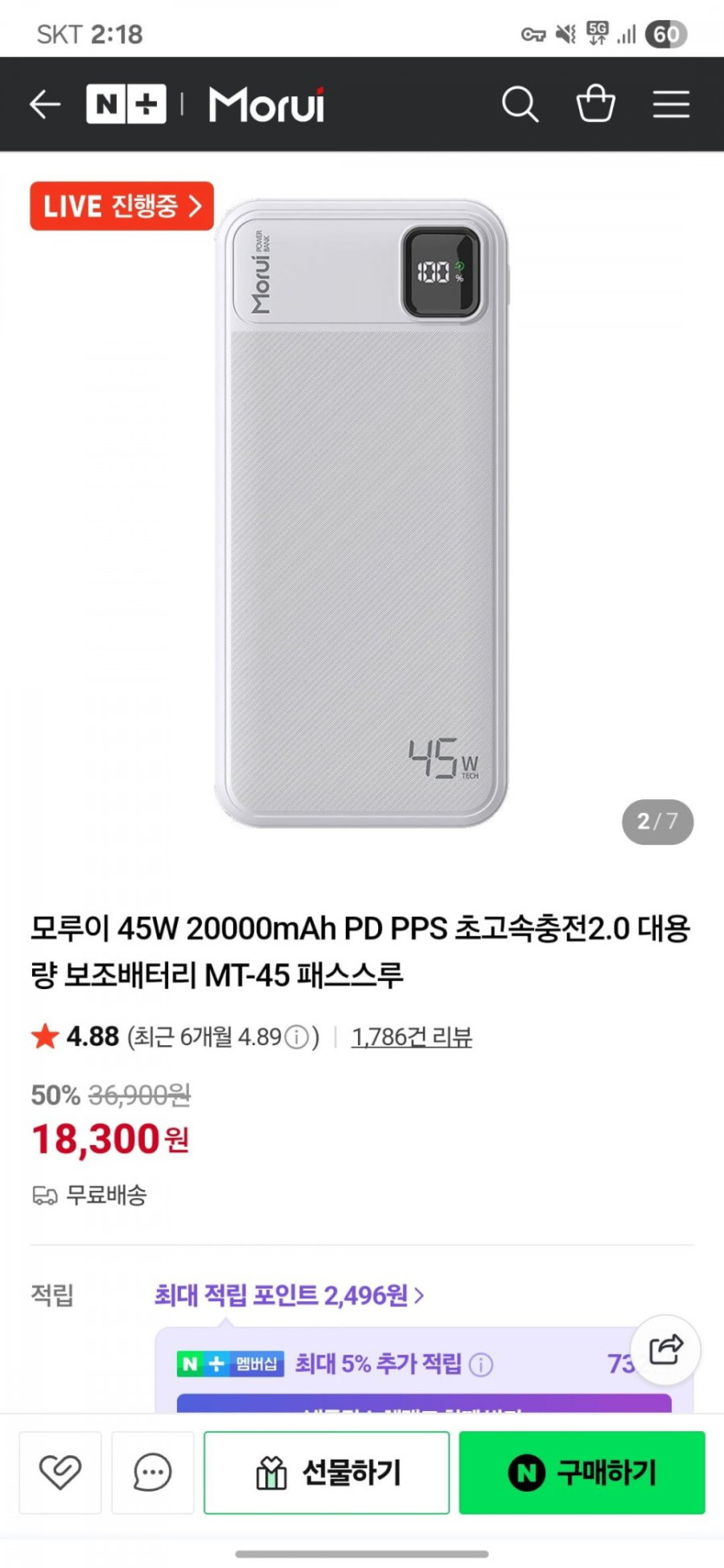Show info for 최대 5% 추가 적립
The height and width of the screenshot is (1568, 724).
(x=481, y=1365)
